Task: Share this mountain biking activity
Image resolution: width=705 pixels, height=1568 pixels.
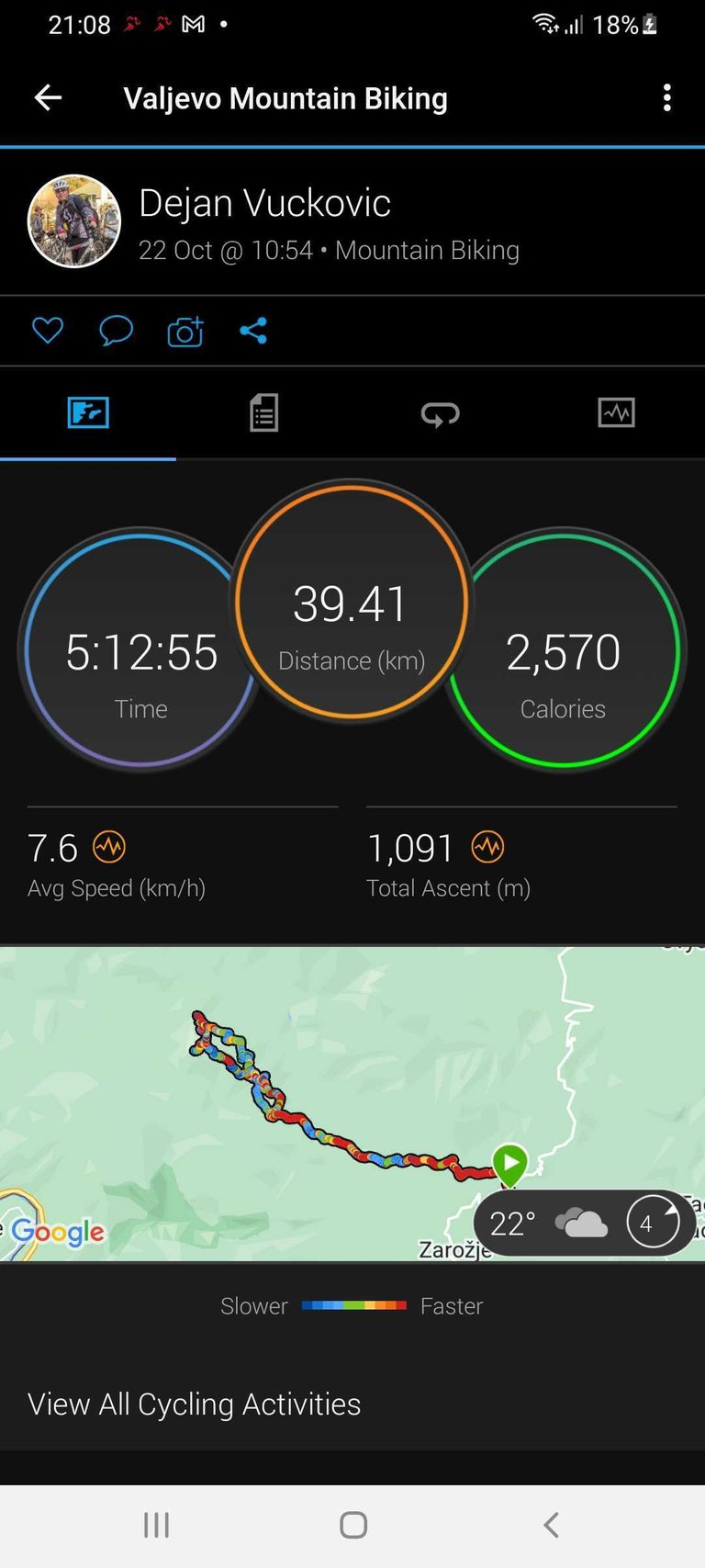Action: pos(253,331)
